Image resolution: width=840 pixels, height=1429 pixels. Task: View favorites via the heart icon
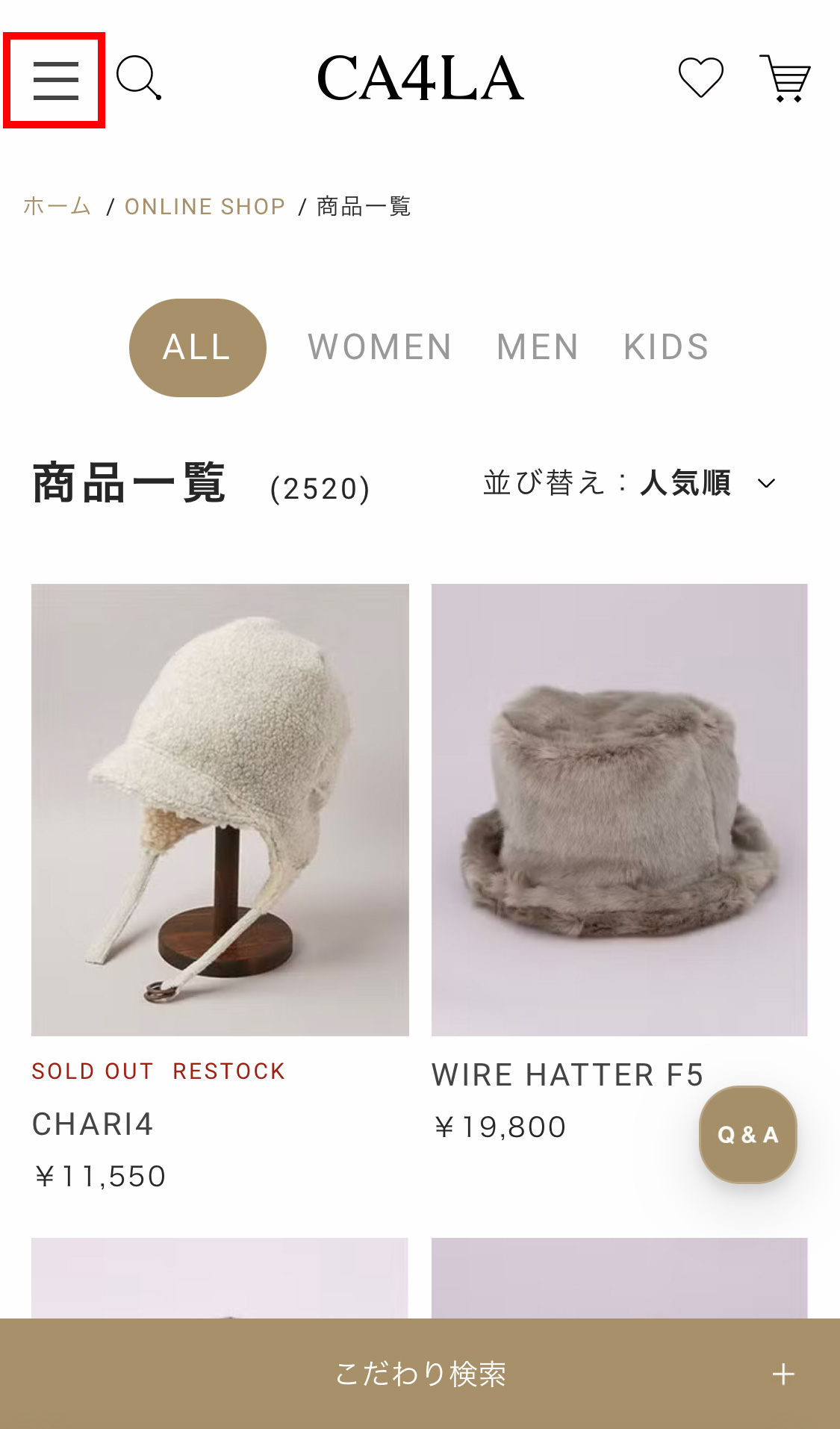click(700, 78)
